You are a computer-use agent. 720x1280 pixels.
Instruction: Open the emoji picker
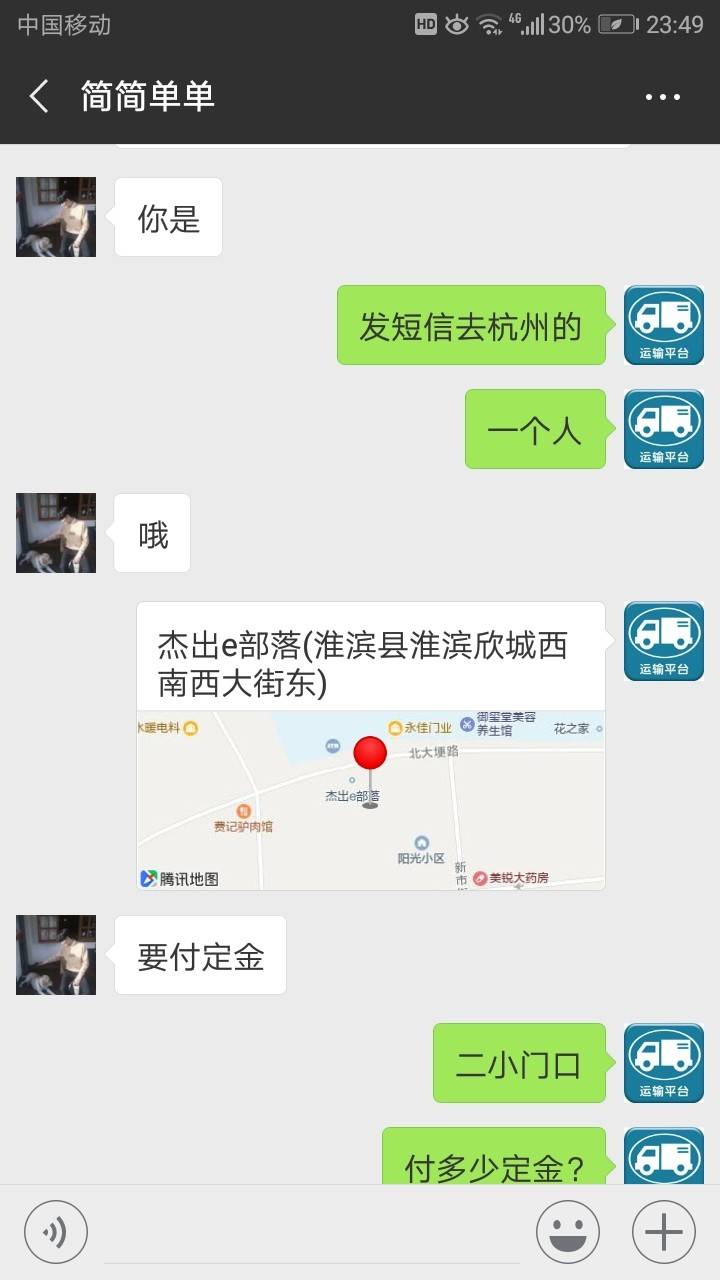568,1232
